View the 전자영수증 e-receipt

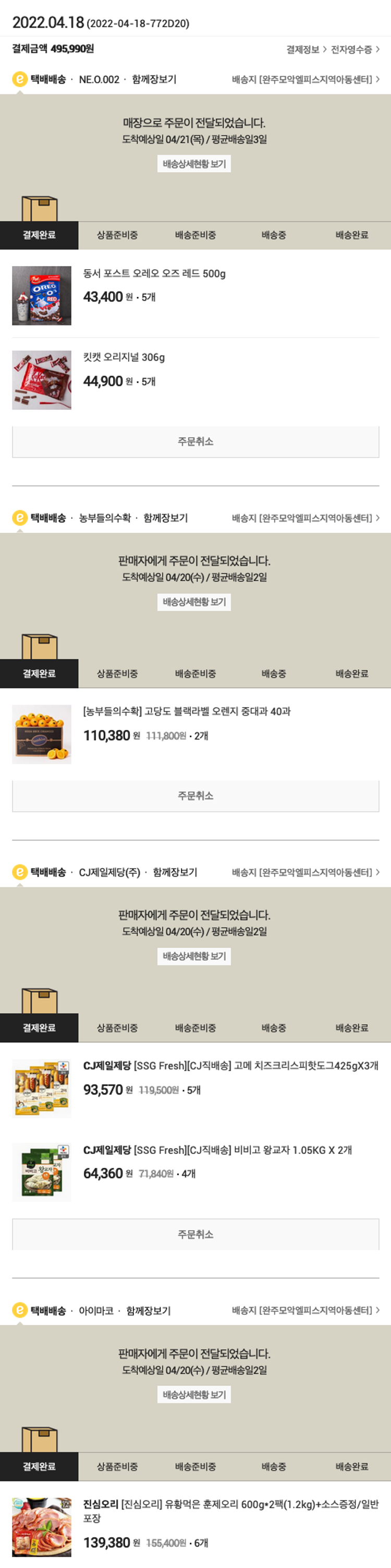(x=355, y=49)
